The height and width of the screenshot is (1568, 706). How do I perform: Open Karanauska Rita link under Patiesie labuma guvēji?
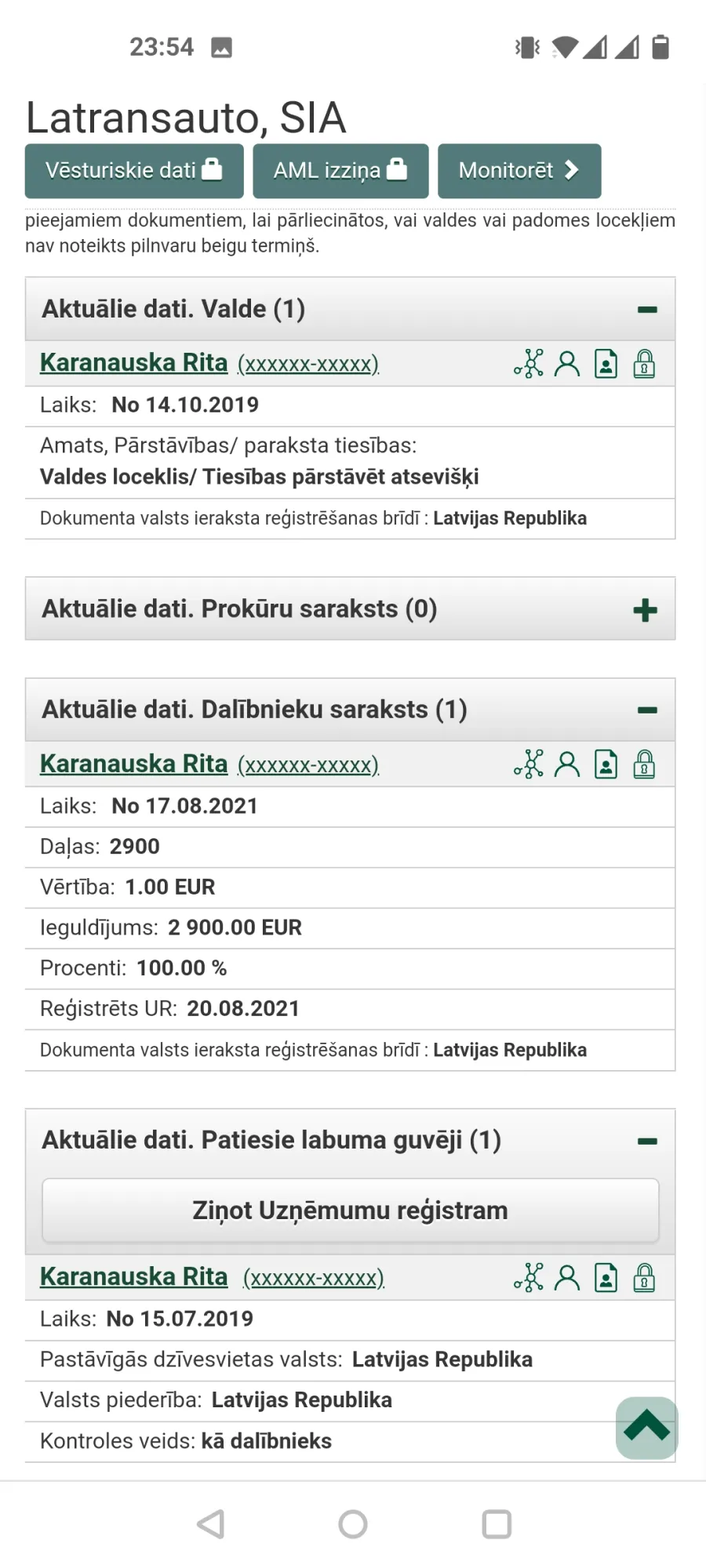click(x=133, y=1276)
